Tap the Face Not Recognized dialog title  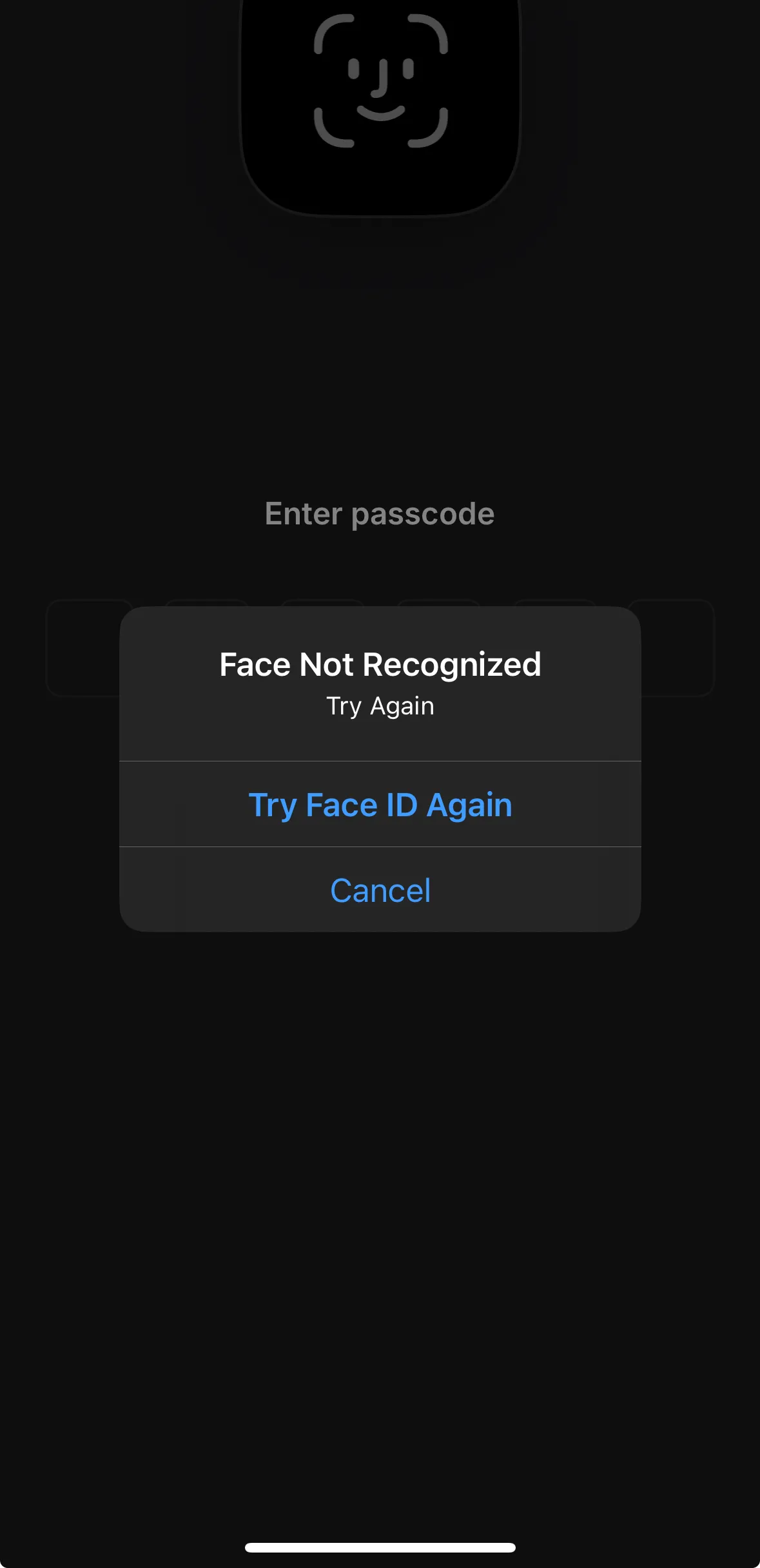coord(380,664)
